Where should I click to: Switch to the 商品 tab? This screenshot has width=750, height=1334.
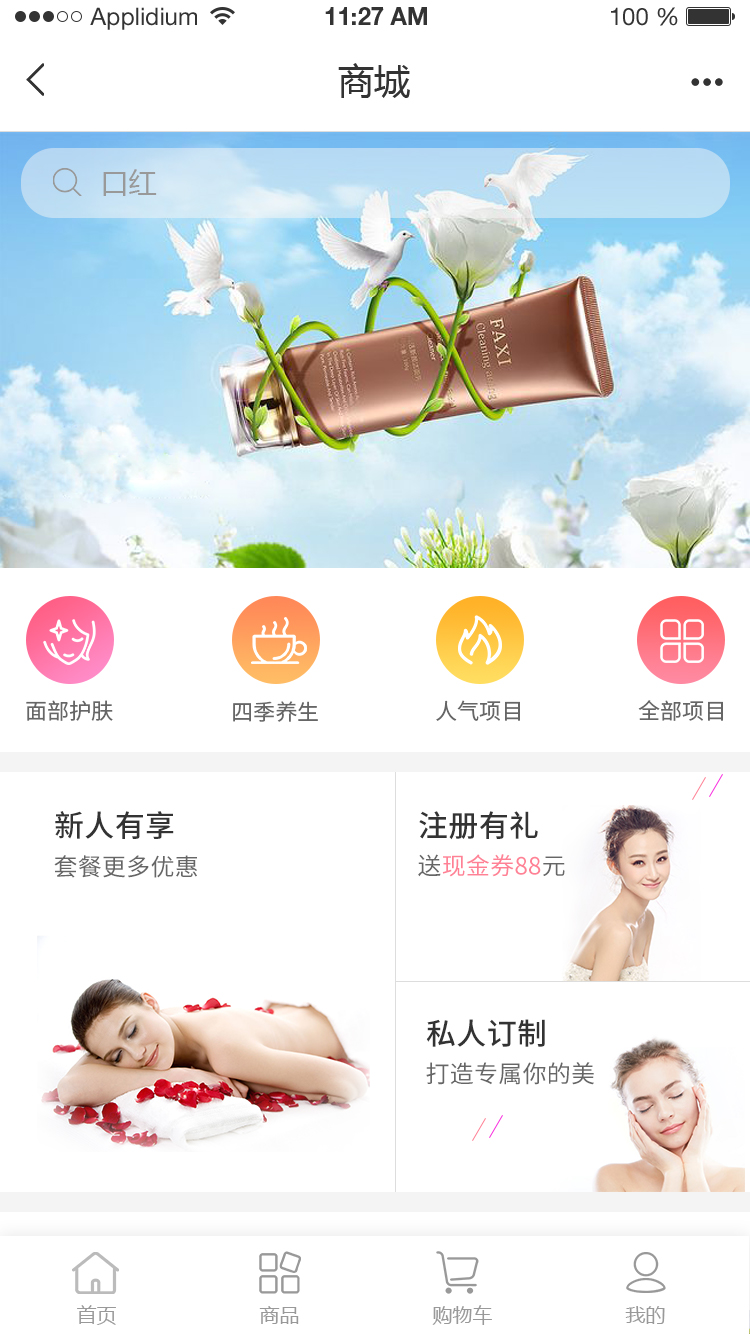(279, 1287)
